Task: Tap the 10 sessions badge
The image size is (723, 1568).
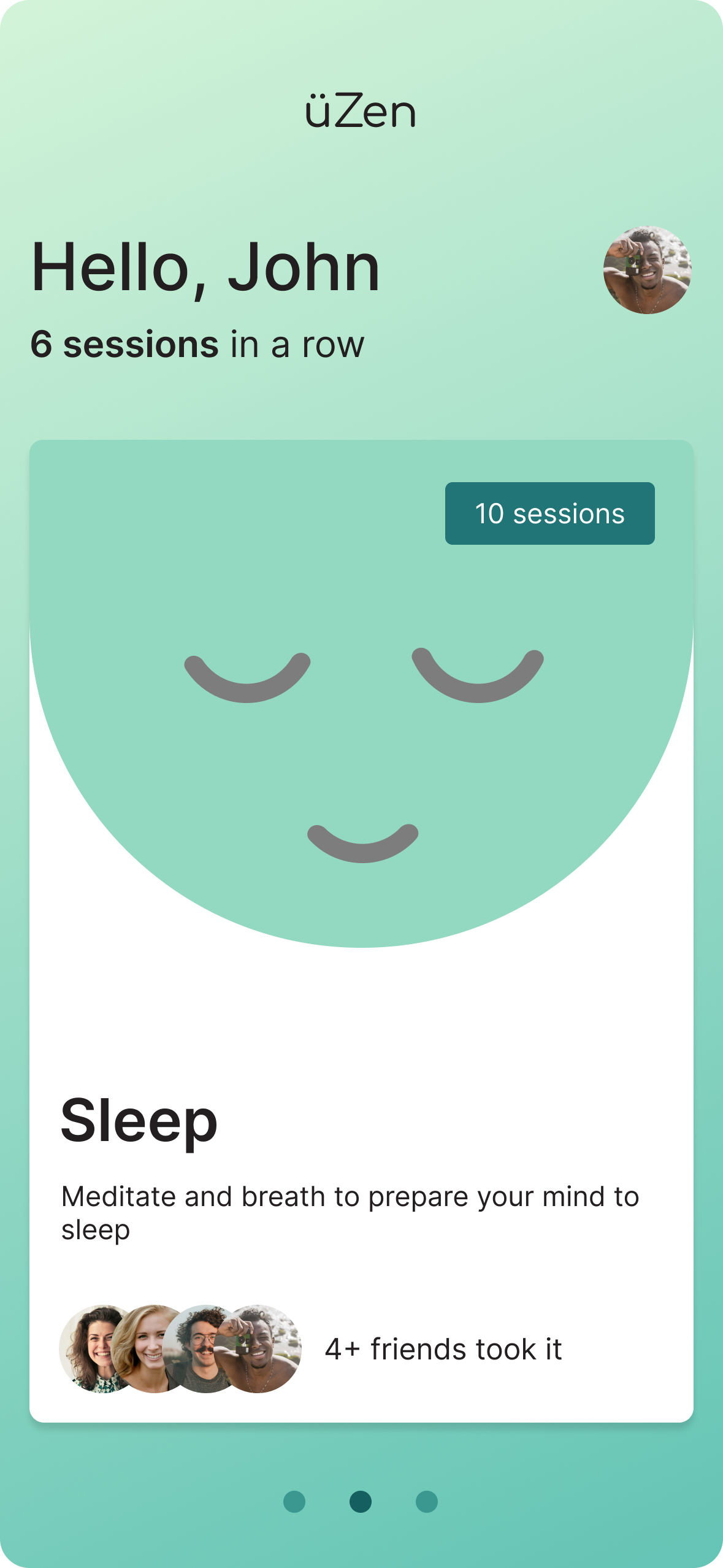Action: pyautogui.click(x=549, y=513)
